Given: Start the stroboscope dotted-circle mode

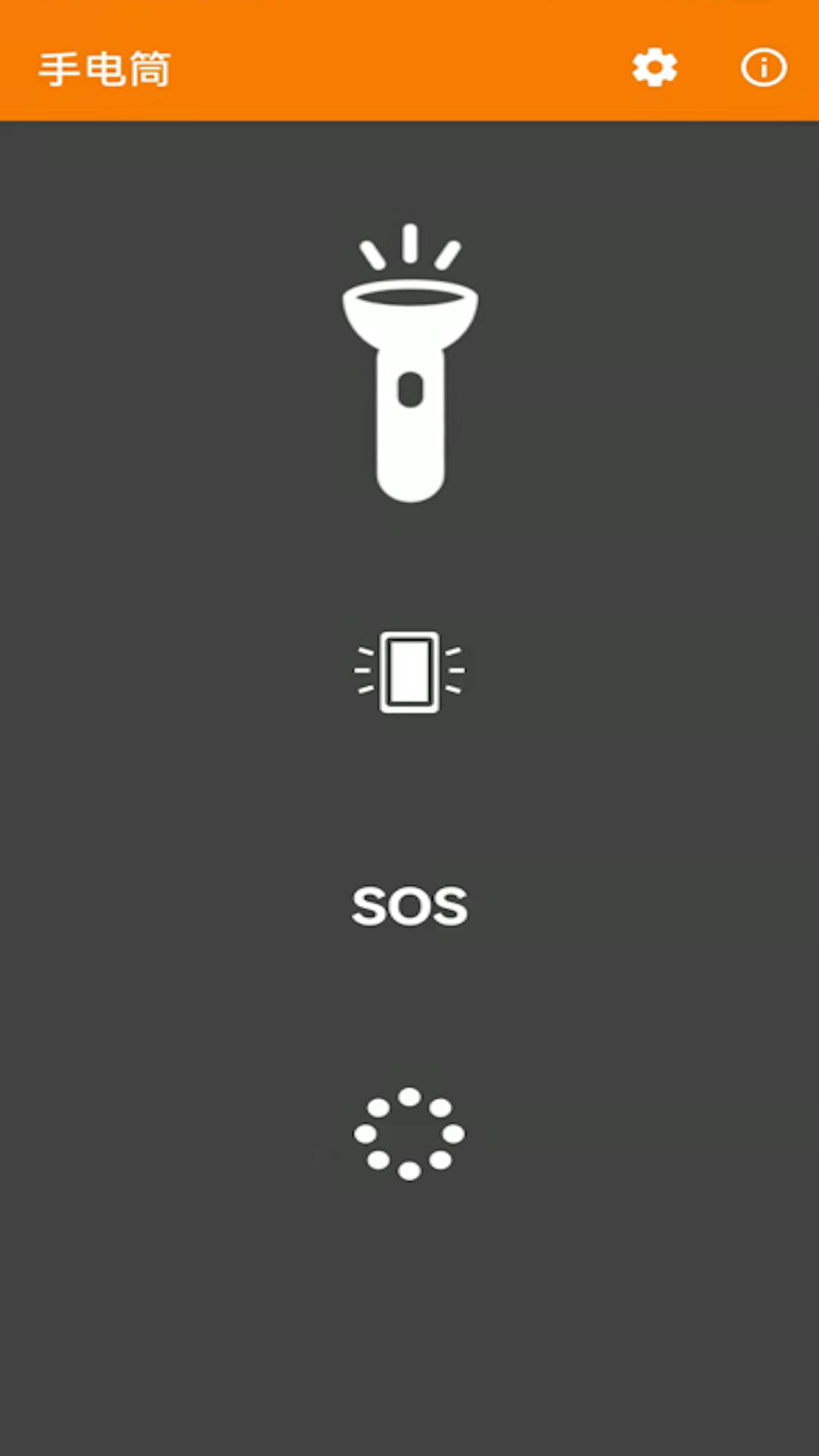Looking at the screenshot, I should [x=409, y=1134].
